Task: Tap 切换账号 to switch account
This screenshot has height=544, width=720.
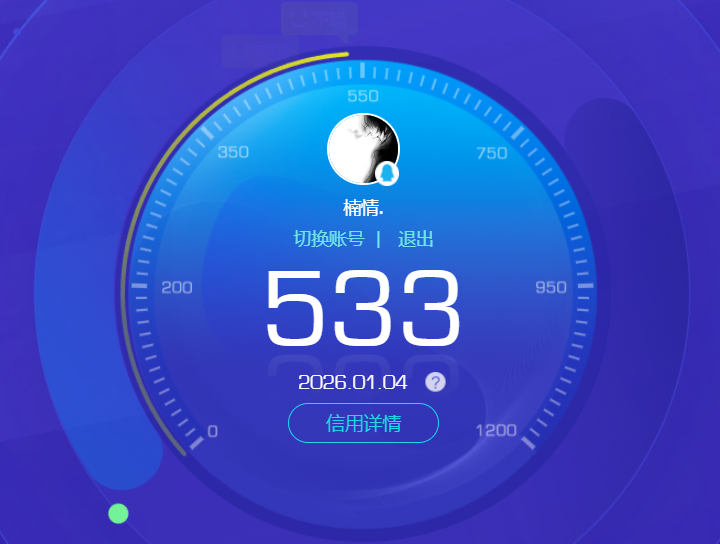Action: (x=328, y=240)
